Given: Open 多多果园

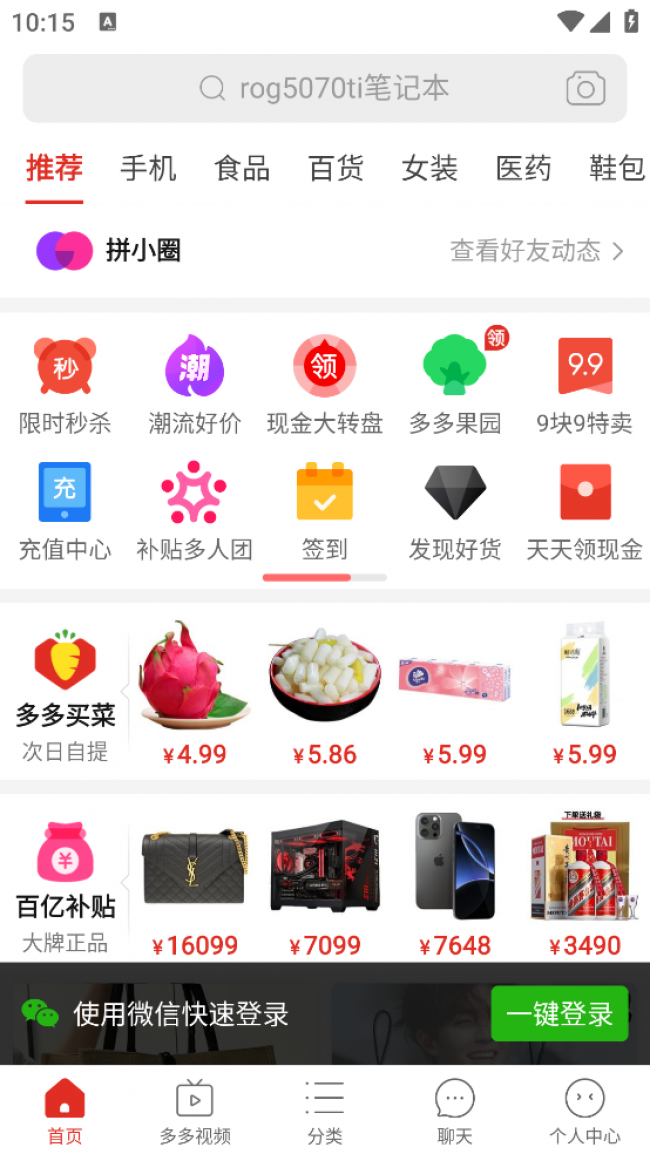Looking at the screenshot, I should pos(455,385).
